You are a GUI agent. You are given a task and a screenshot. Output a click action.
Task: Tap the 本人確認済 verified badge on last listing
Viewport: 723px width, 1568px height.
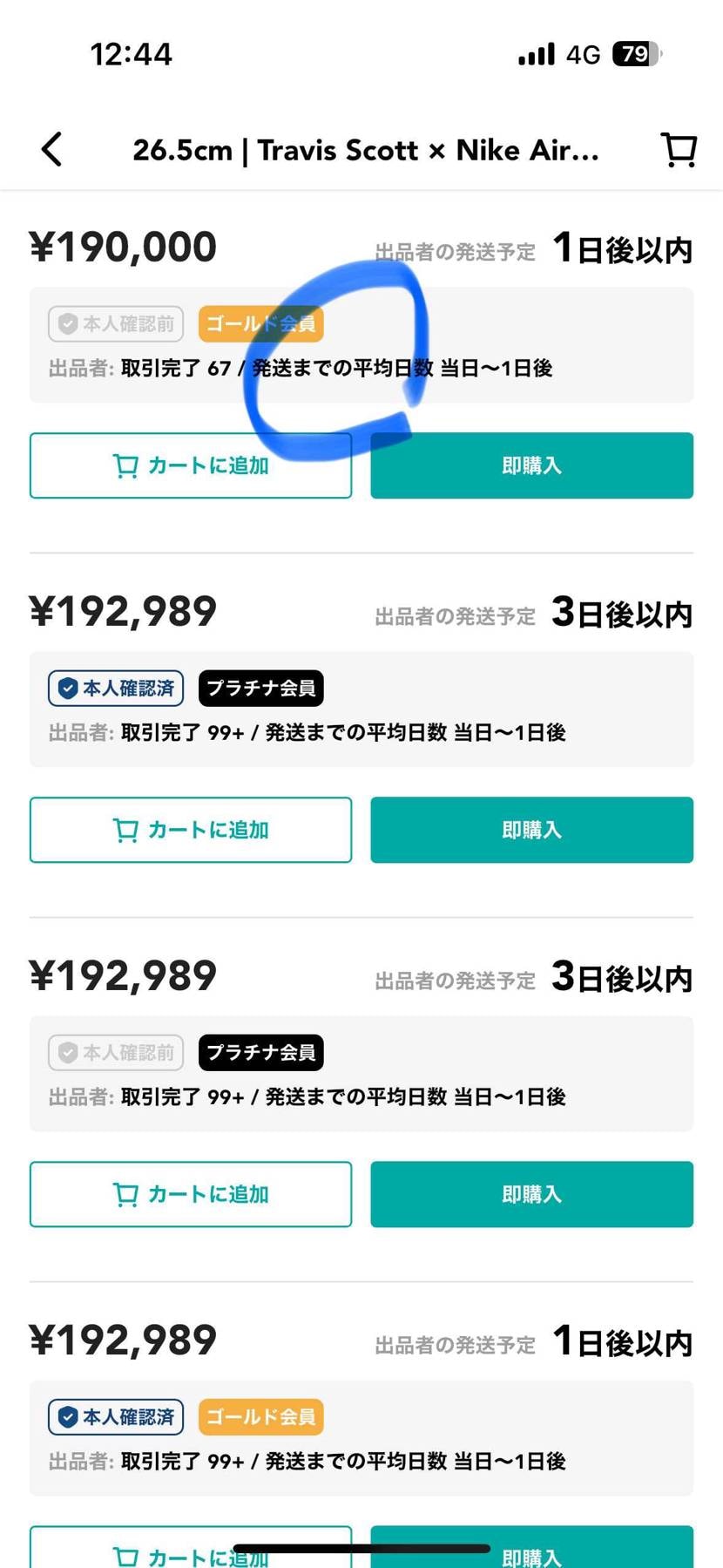point(115,1416)
